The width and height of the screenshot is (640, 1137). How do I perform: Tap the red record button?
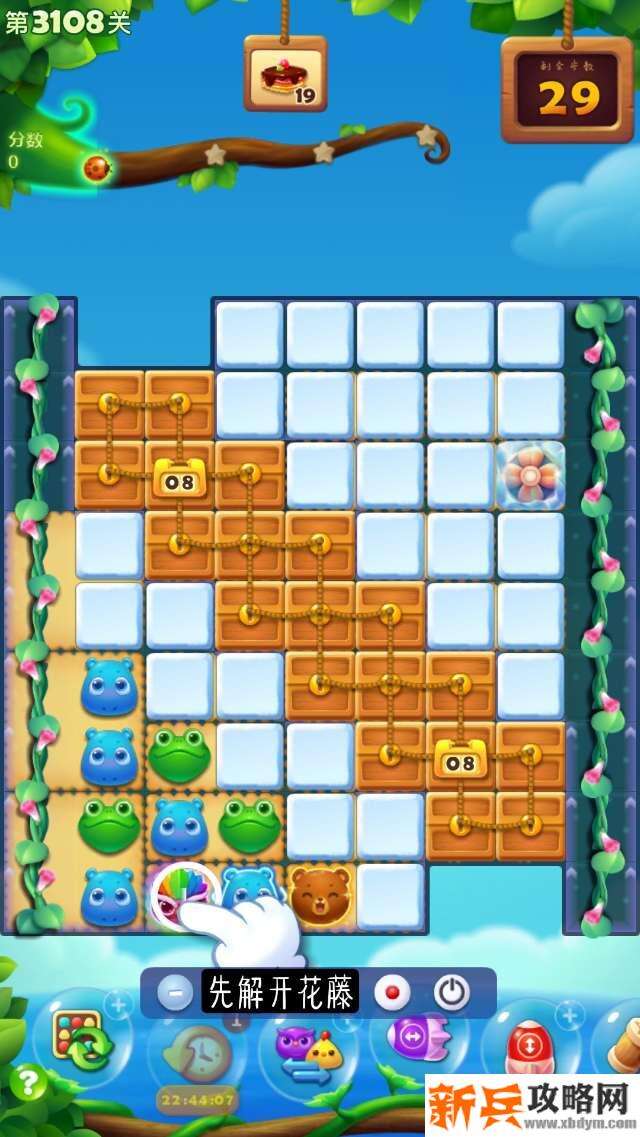tap(392, 993)
